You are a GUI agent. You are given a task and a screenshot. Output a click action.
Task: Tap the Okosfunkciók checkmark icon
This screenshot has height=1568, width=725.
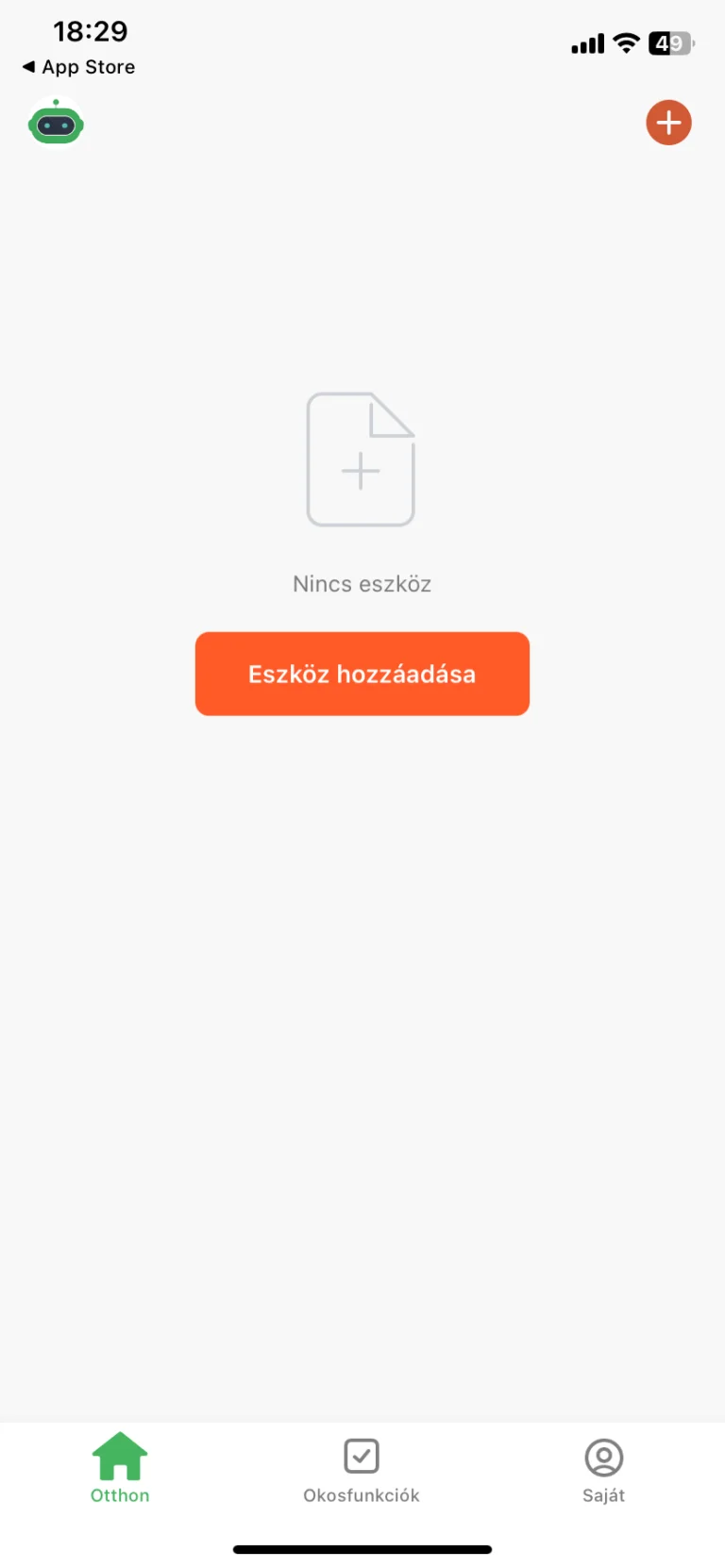(x=362, y=1456)
